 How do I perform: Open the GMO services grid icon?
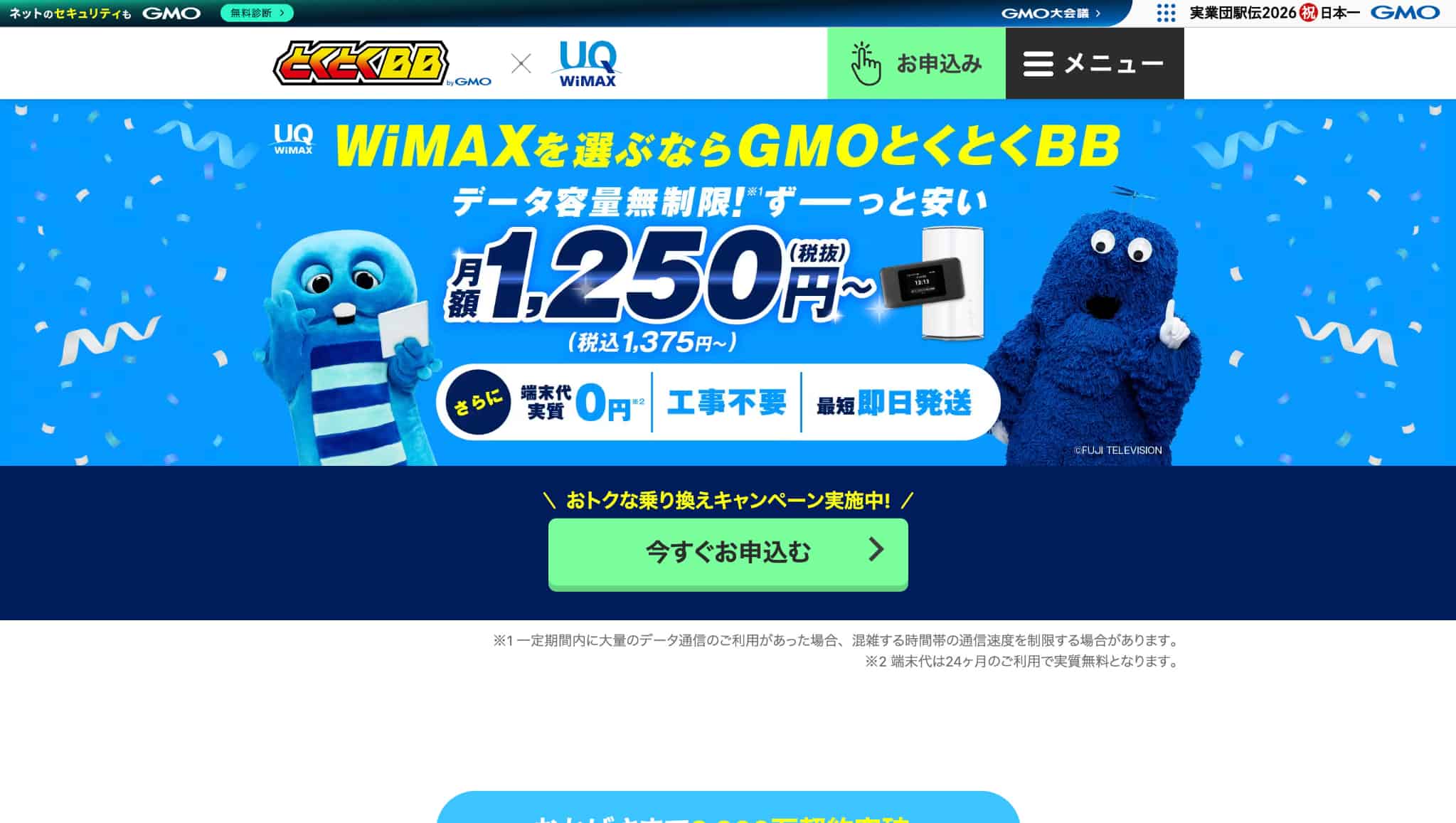click(x=1166, y=13)
